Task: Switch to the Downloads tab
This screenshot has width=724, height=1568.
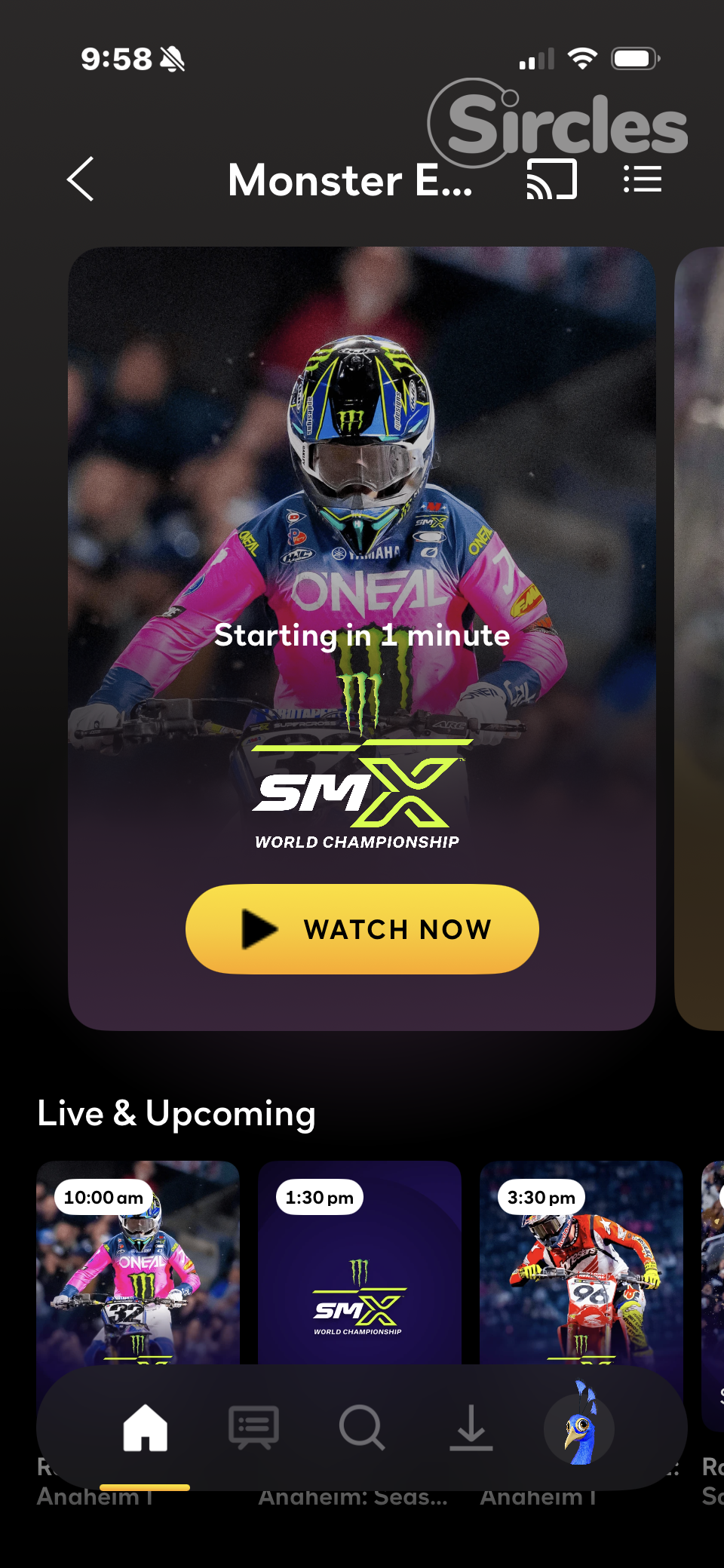Action: (471, 1428)
